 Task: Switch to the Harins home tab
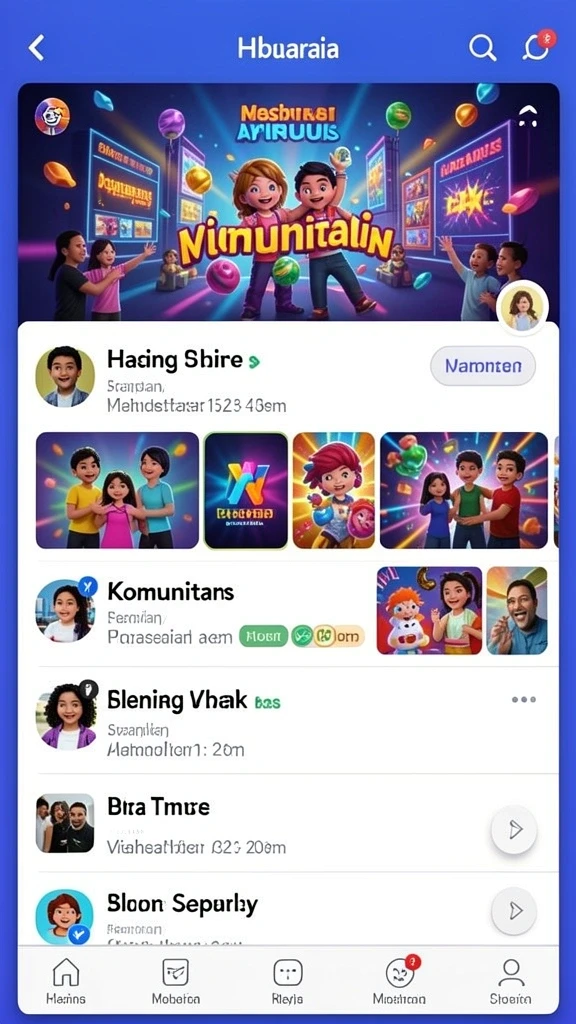click(65, 981)
